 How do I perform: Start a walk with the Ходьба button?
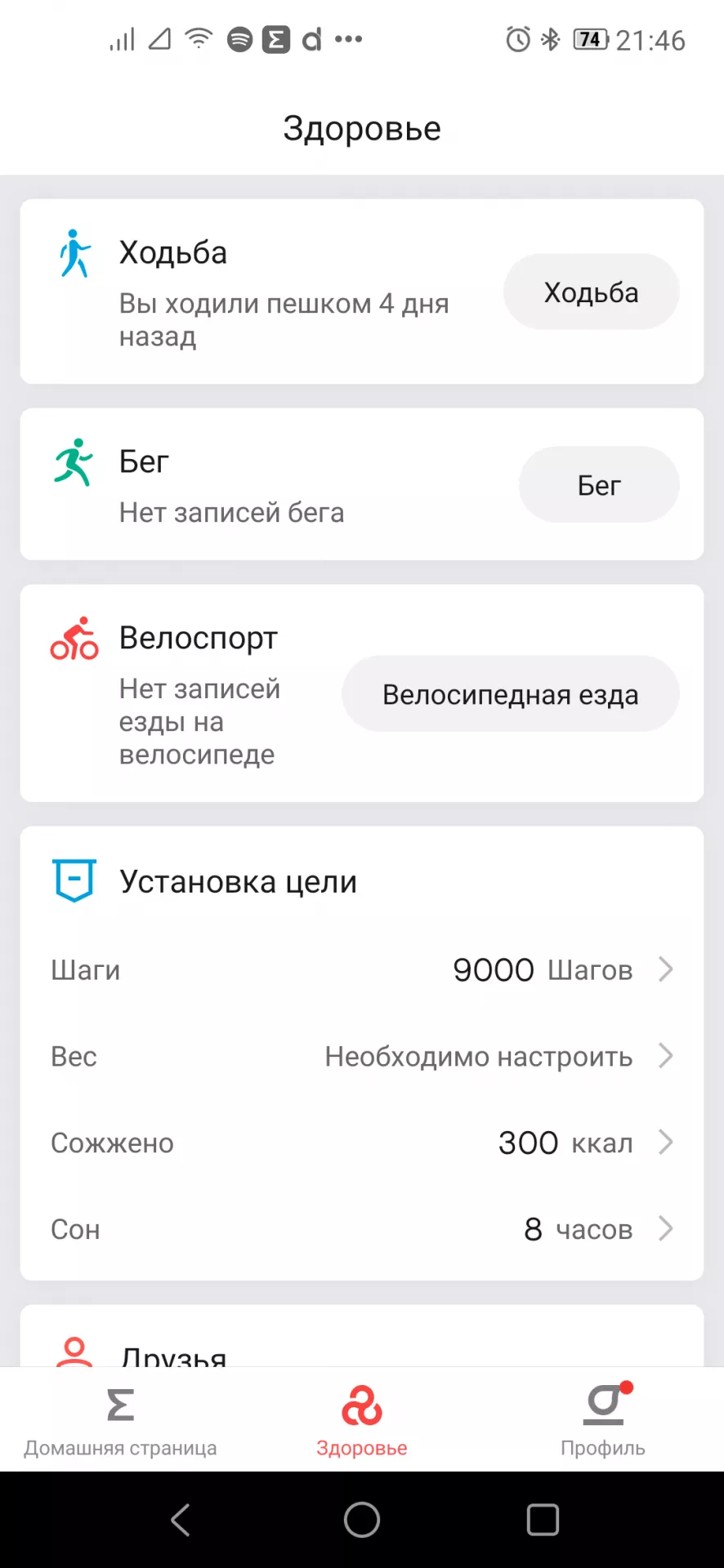(591, 292)
